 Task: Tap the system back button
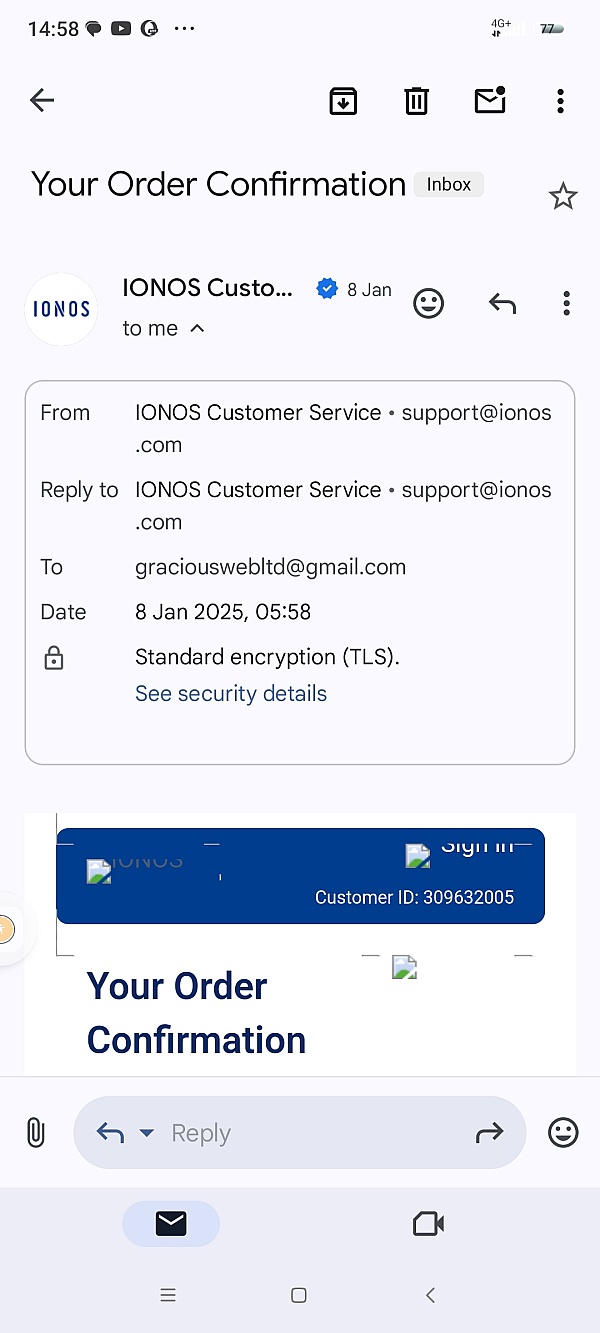pos(431,1295)
